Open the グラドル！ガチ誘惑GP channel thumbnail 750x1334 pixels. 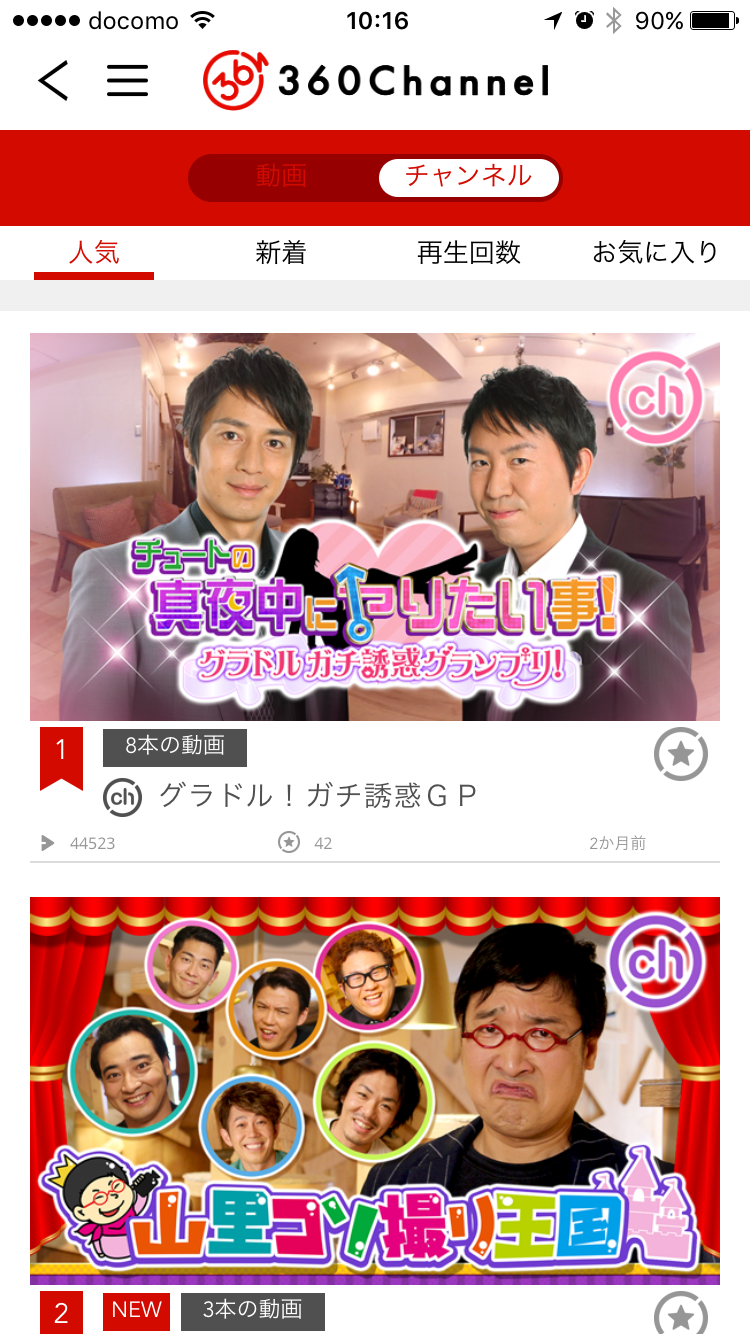tap(375, 527)
